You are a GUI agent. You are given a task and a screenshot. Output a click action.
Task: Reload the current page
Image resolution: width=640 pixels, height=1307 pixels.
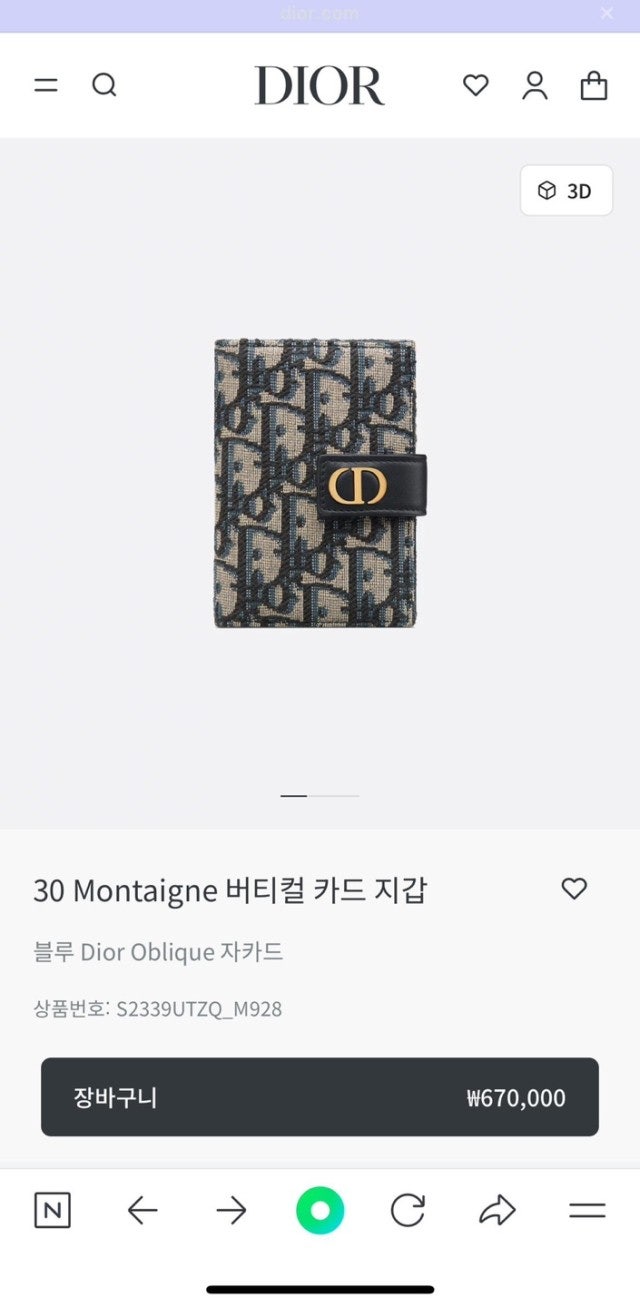tap(408, 1211)
